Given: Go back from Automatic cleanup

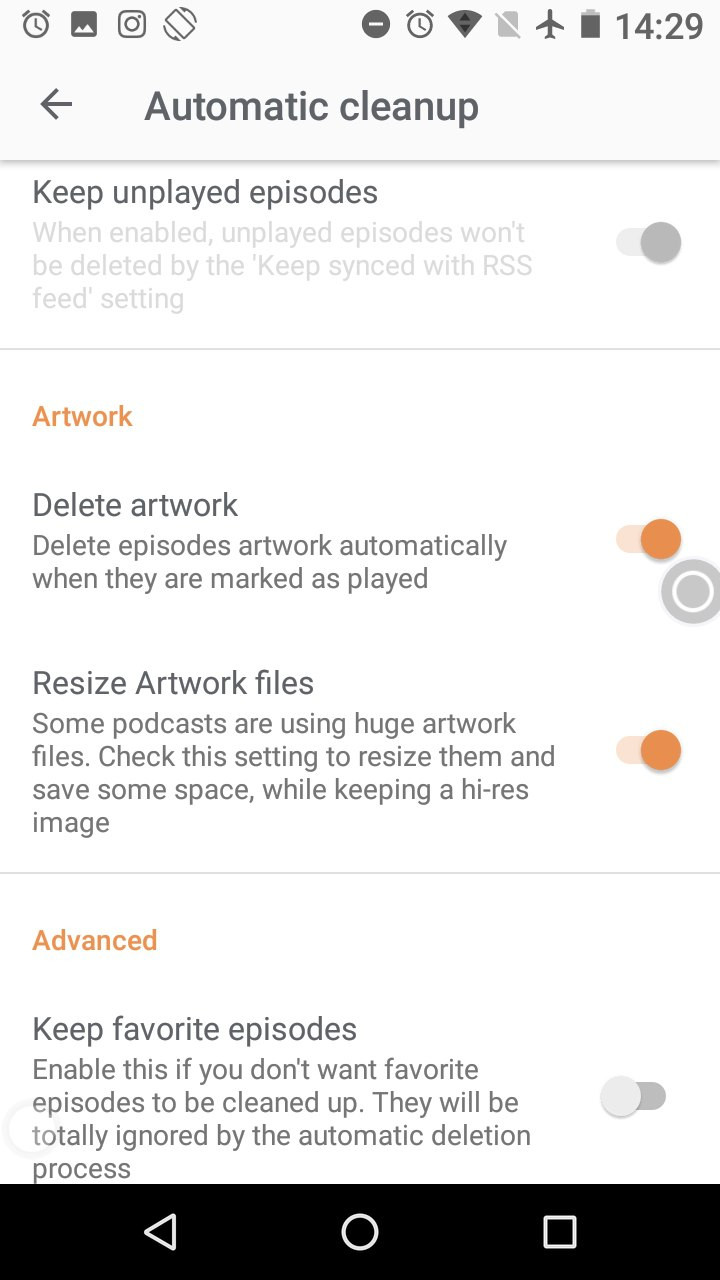Looking at the screenshot, I should 56,105.
